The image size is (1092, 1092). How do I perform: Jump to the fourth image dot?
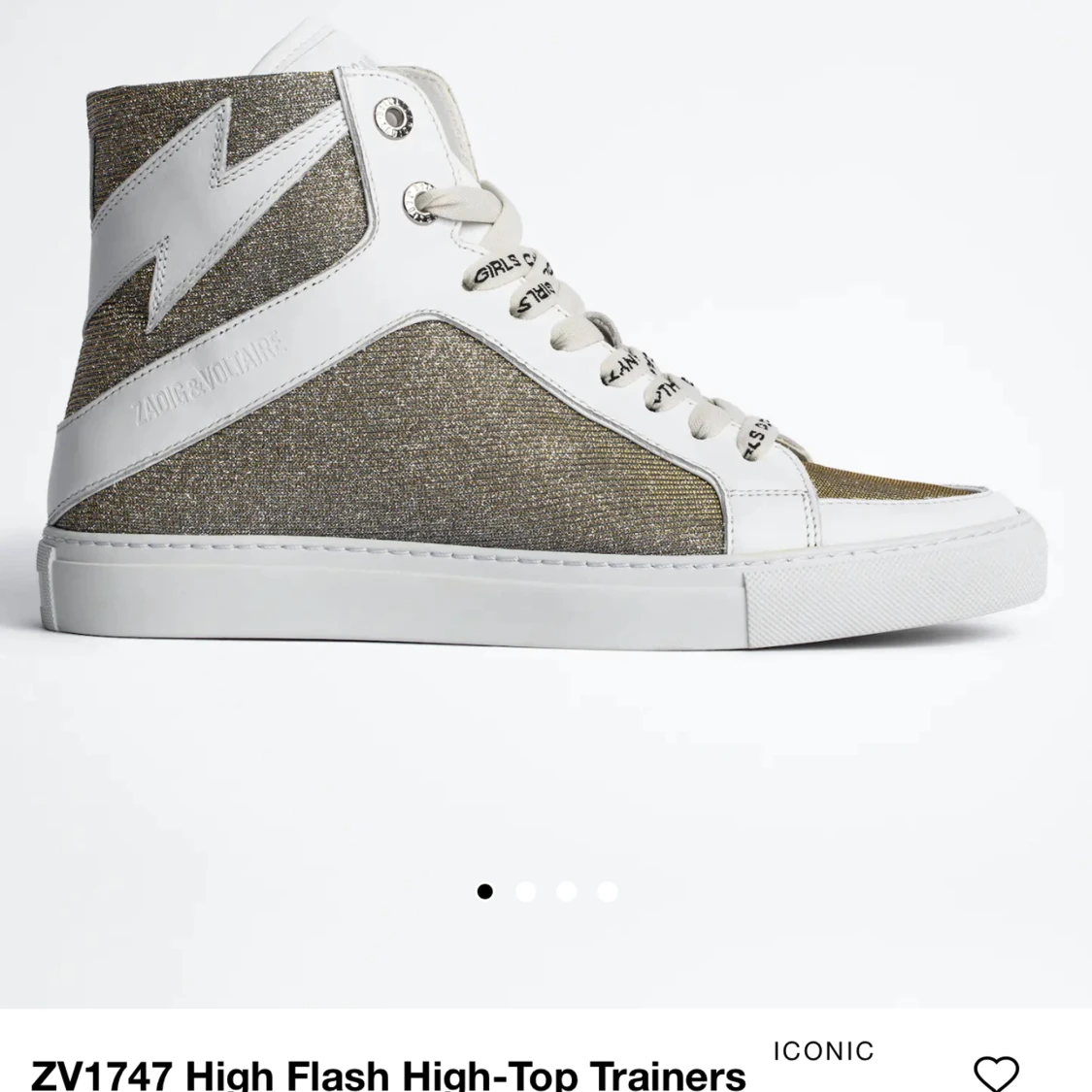pyautogui.click(x=608, y=892)
